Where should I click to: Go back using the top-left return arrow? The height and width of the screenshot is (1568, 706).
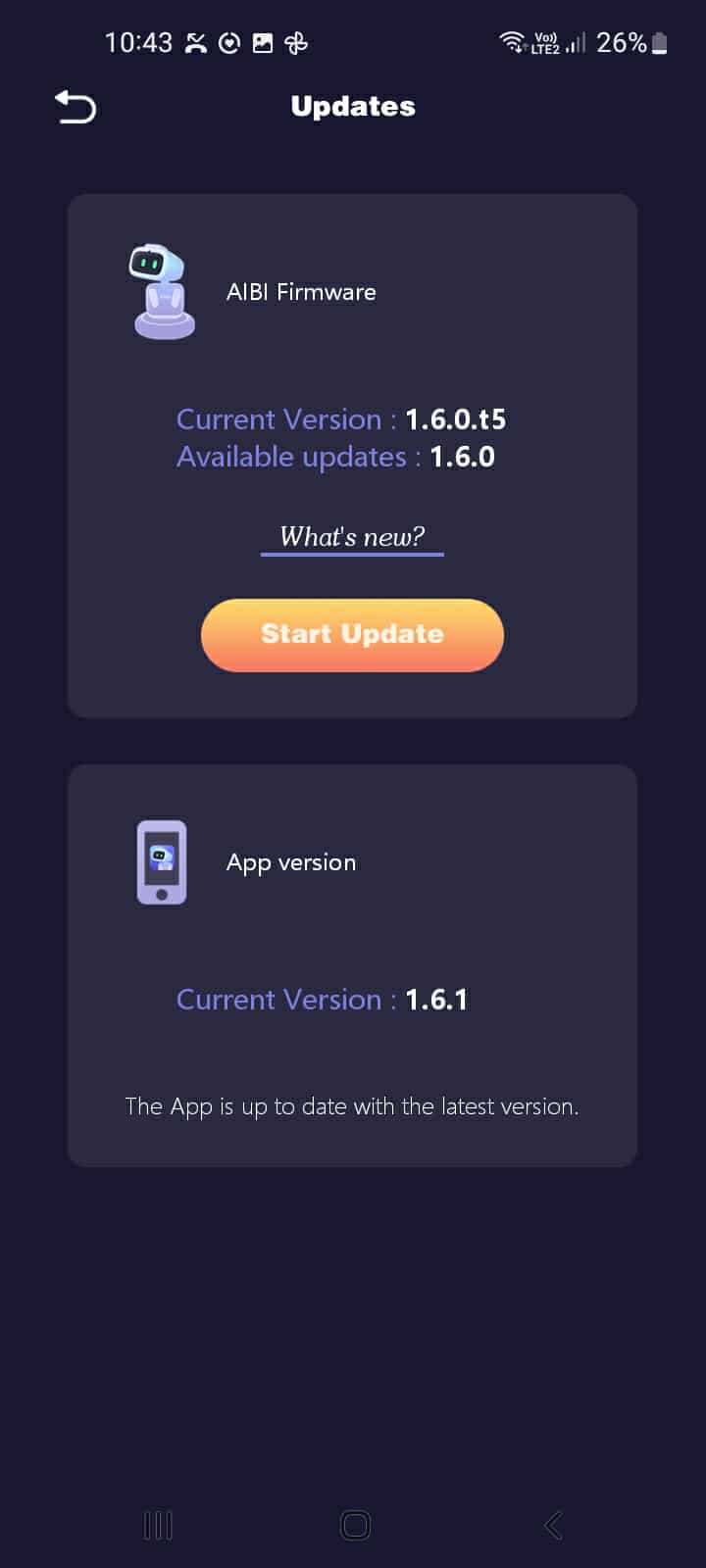click(x=76, y=107)
